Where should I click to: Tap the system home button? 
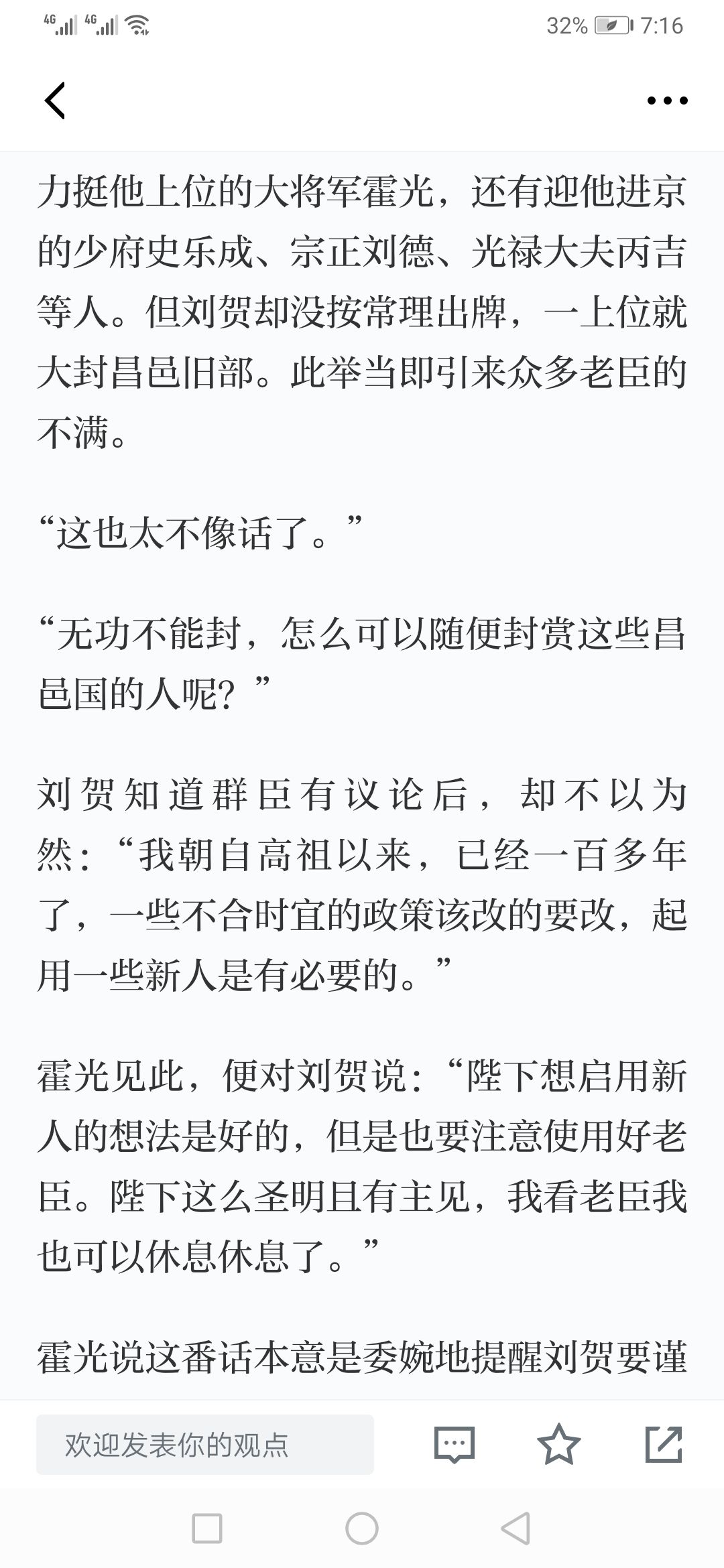[362, 1528]
